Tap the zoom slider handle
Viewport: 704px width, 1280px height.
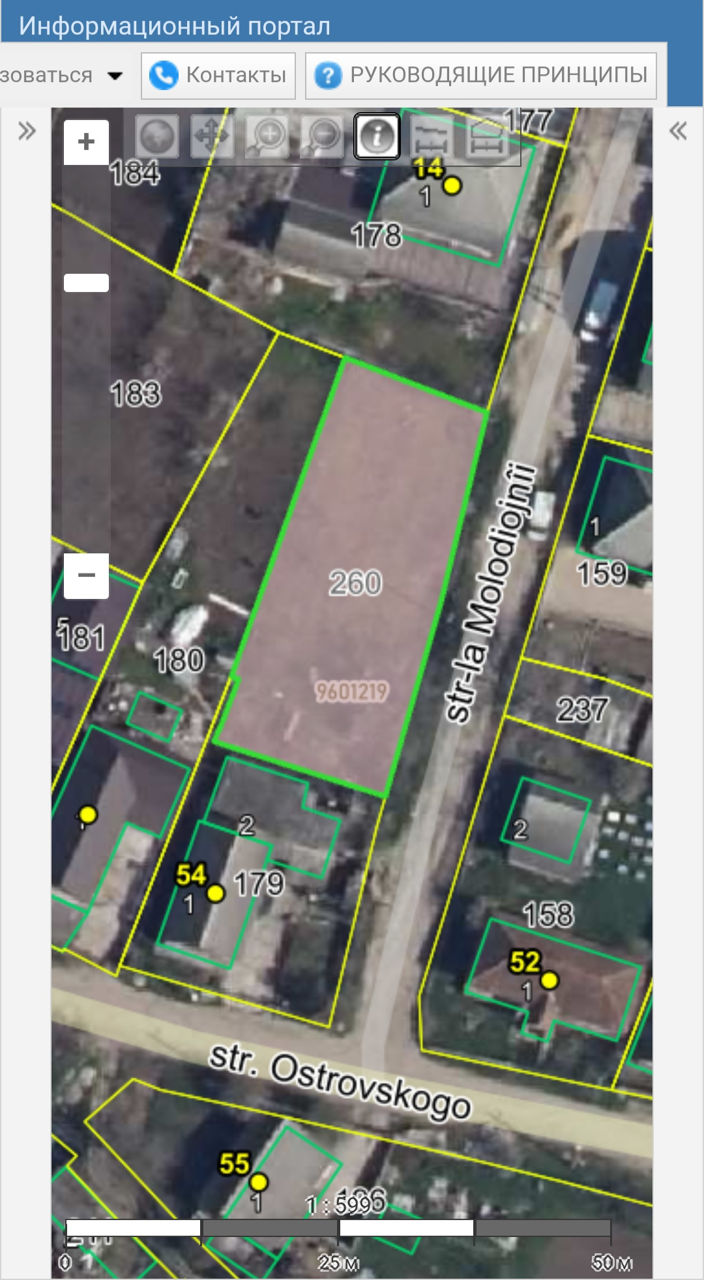(86, 283)
